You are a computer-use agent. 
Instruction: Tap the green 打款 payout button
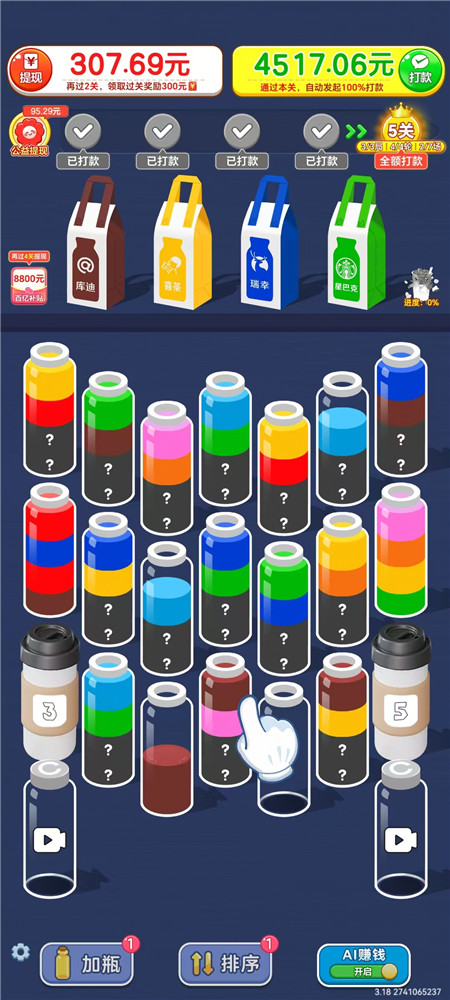420,70
